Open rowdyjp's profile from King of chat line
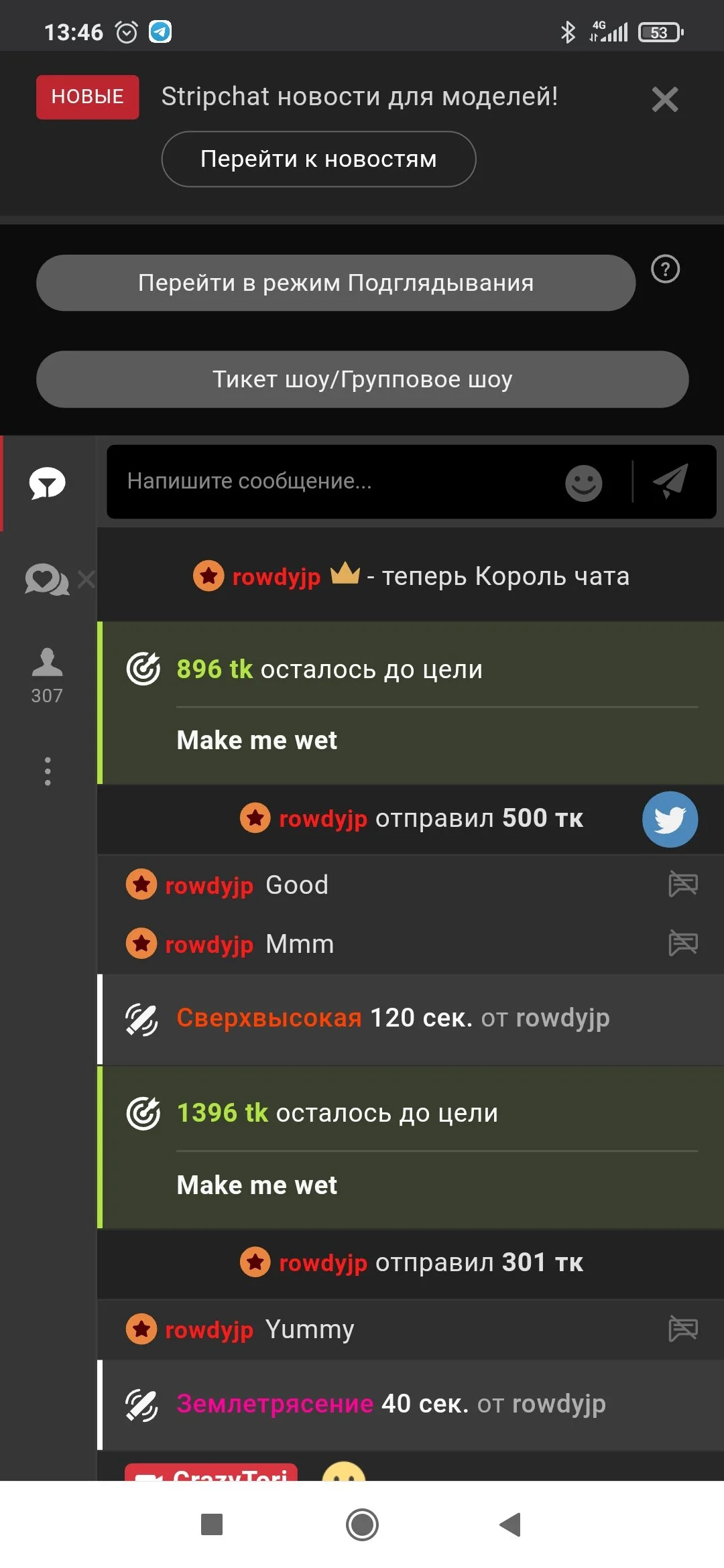Image resolution: width=724 pixels, height=1568 pixels. tap(276, 577)
